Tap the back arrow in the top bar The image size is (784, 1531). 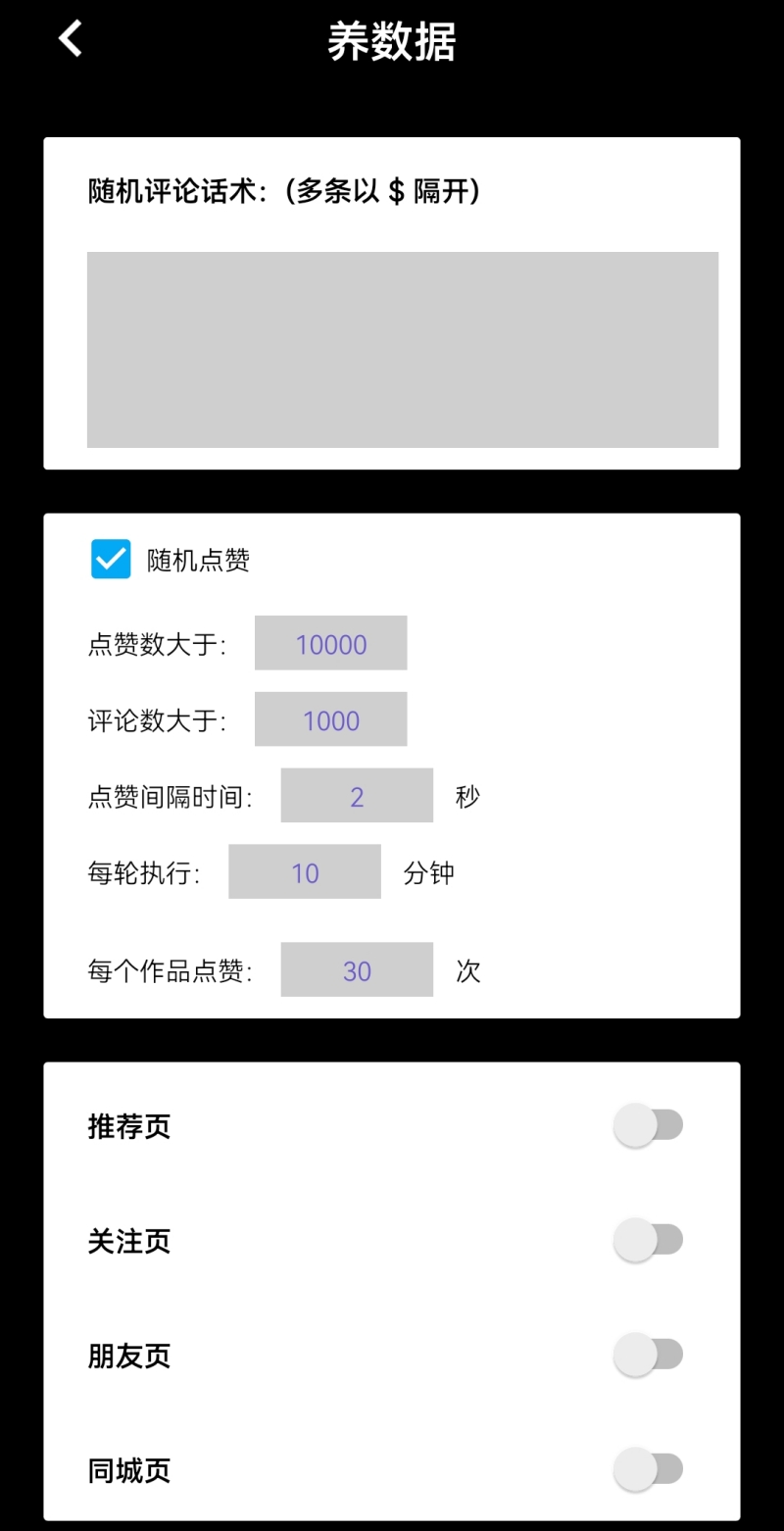(69, 37)
